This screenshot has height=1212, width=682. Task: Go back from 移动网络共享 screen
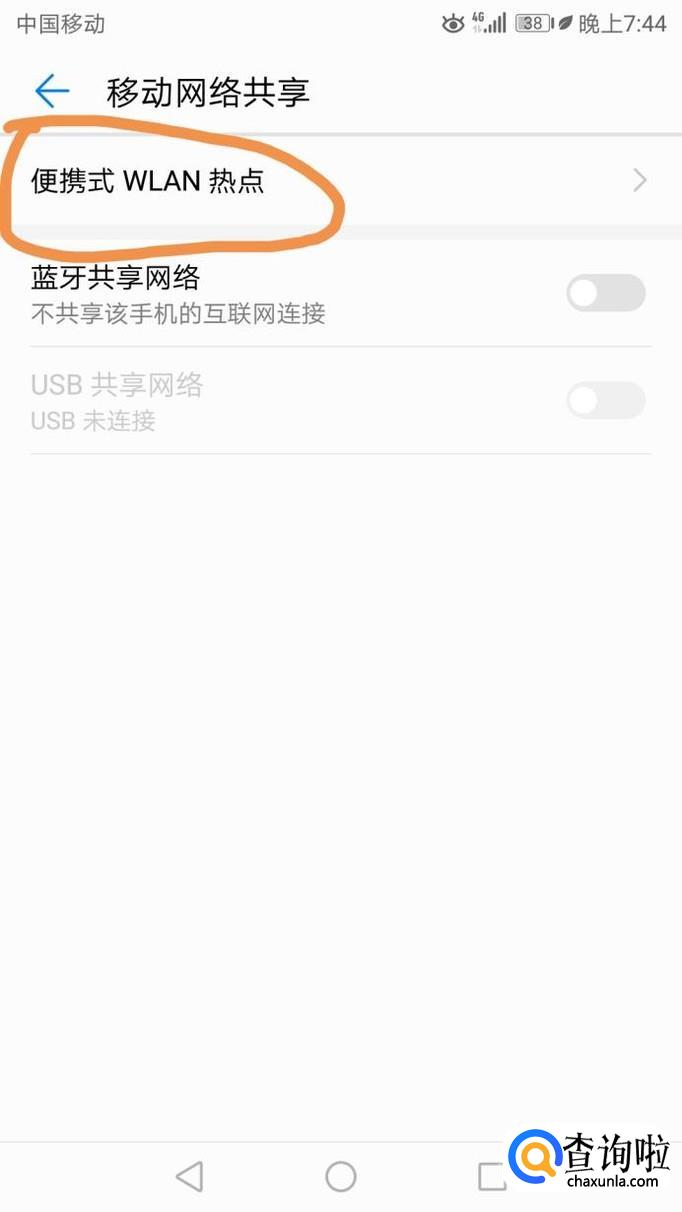(x=52, y=92)
